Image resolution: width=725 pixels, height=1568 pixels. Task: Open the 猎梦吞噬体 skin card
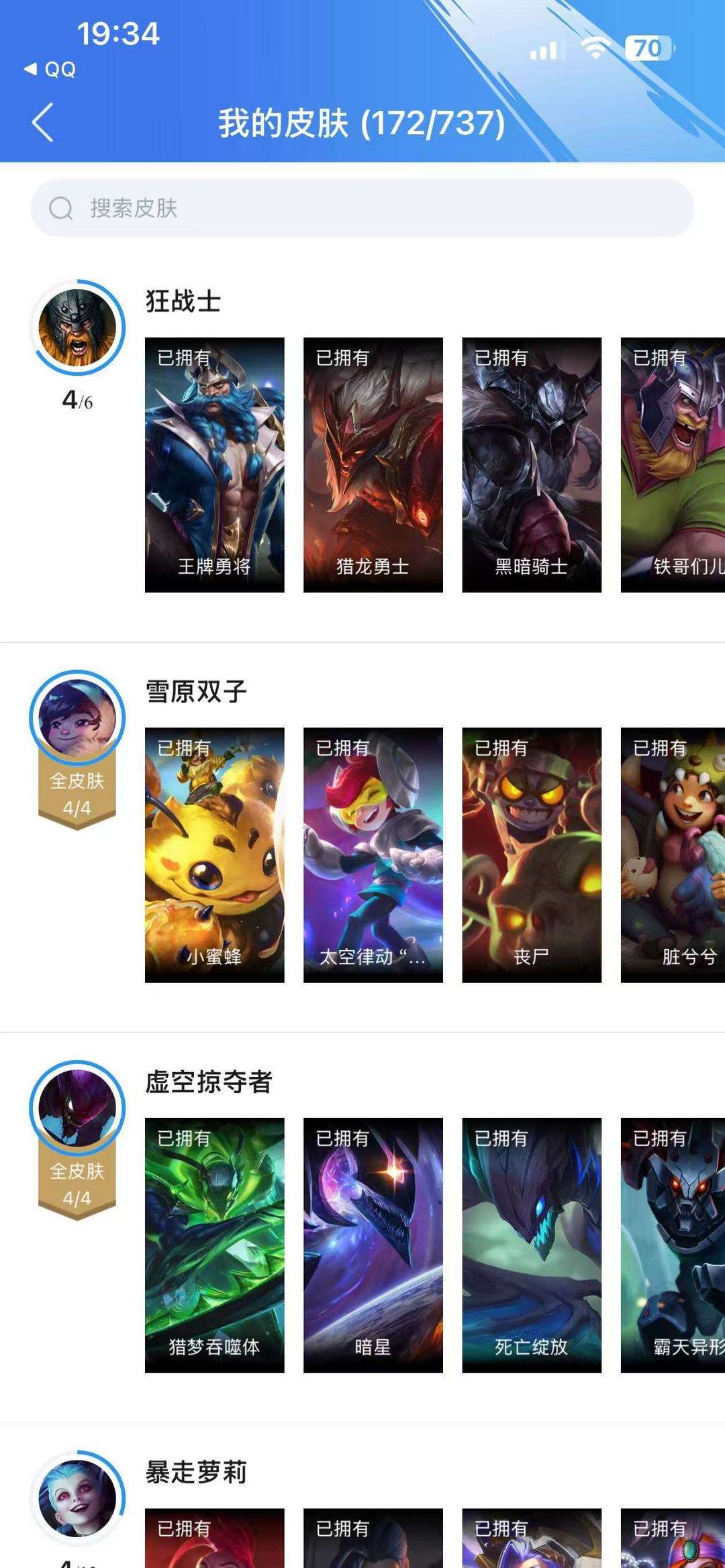pos(215,1245)
